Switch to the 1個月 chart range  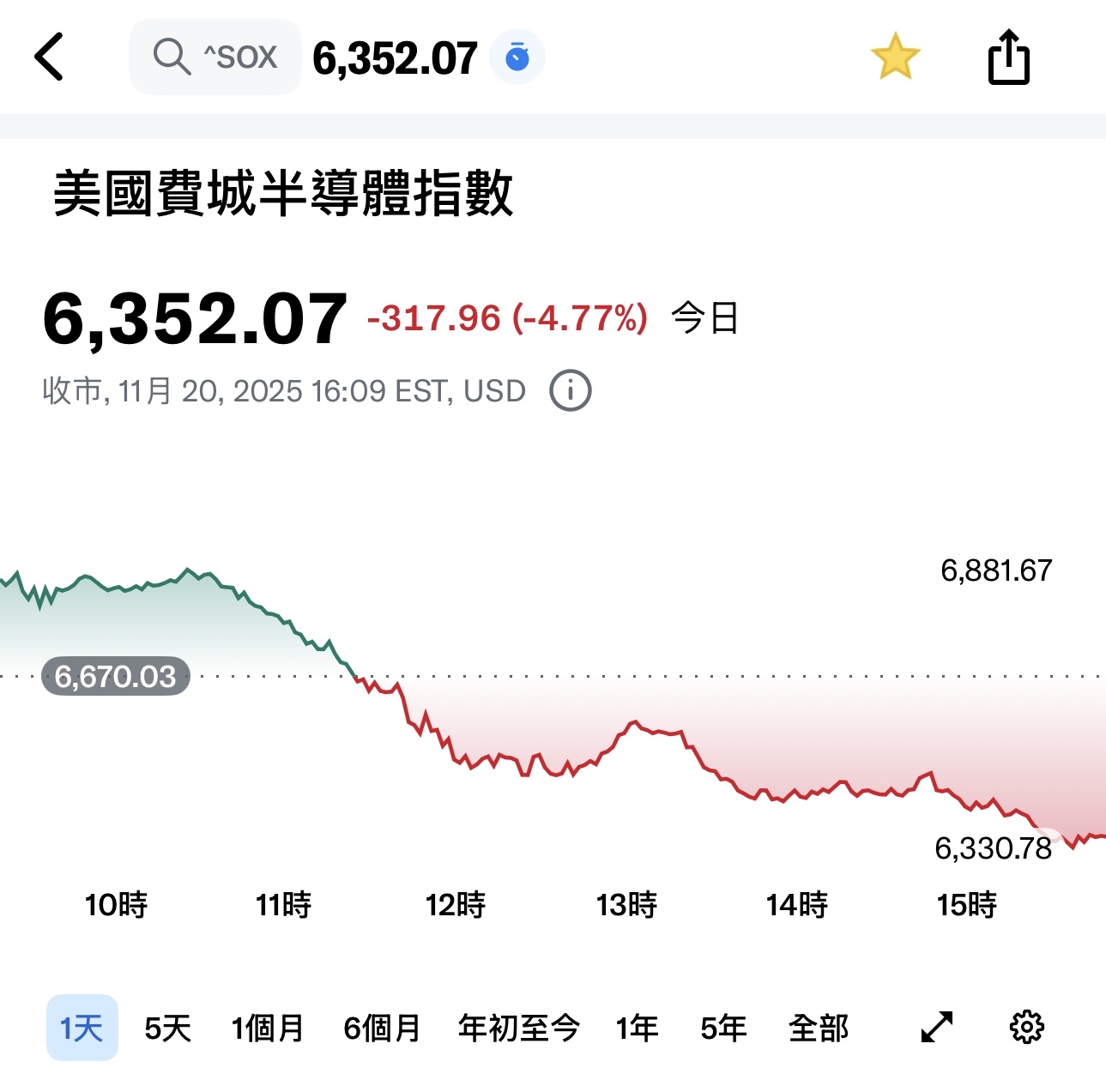coord(268,1027)
